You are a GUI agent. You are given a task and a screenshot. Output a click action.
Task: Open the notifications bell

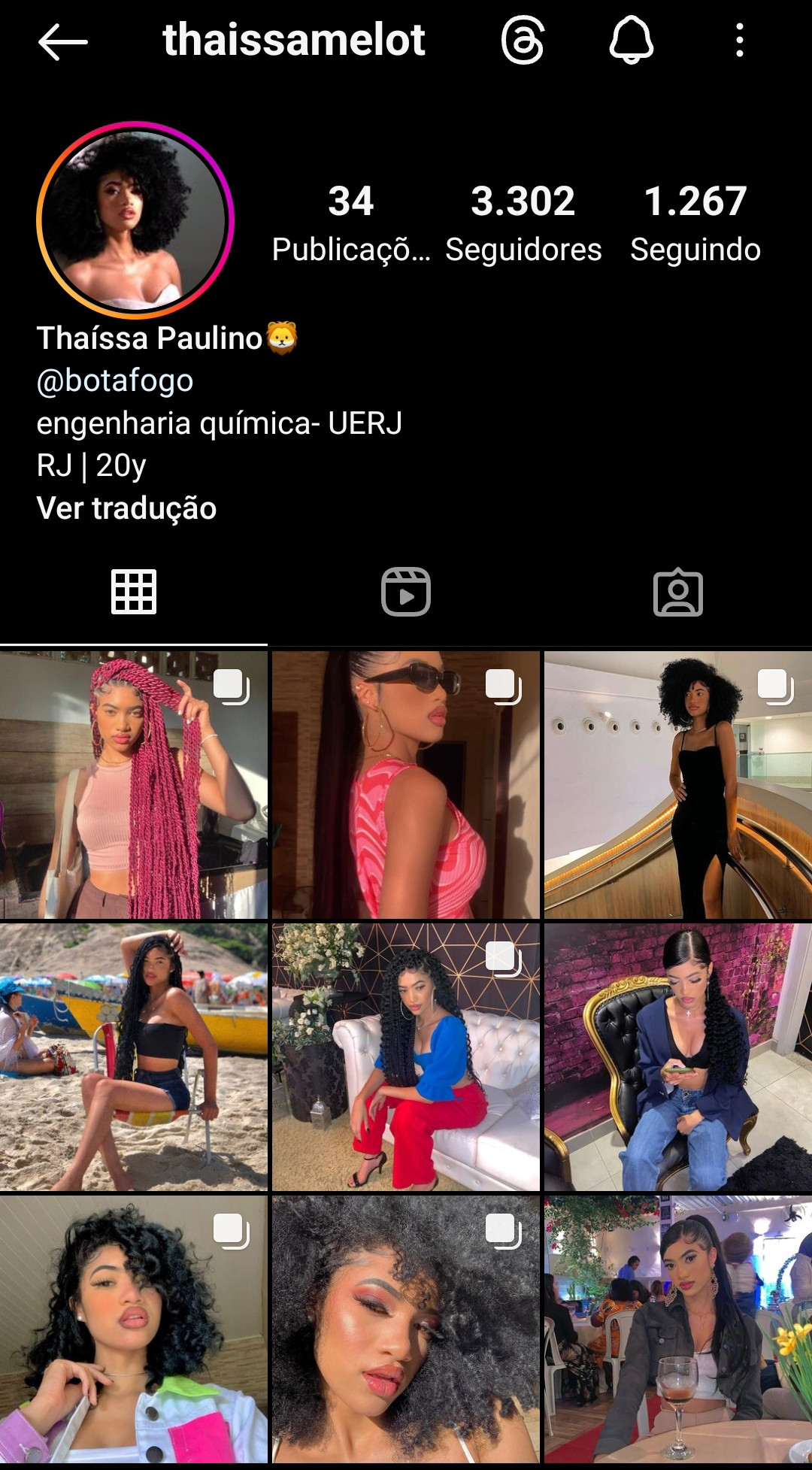point(631,41)
